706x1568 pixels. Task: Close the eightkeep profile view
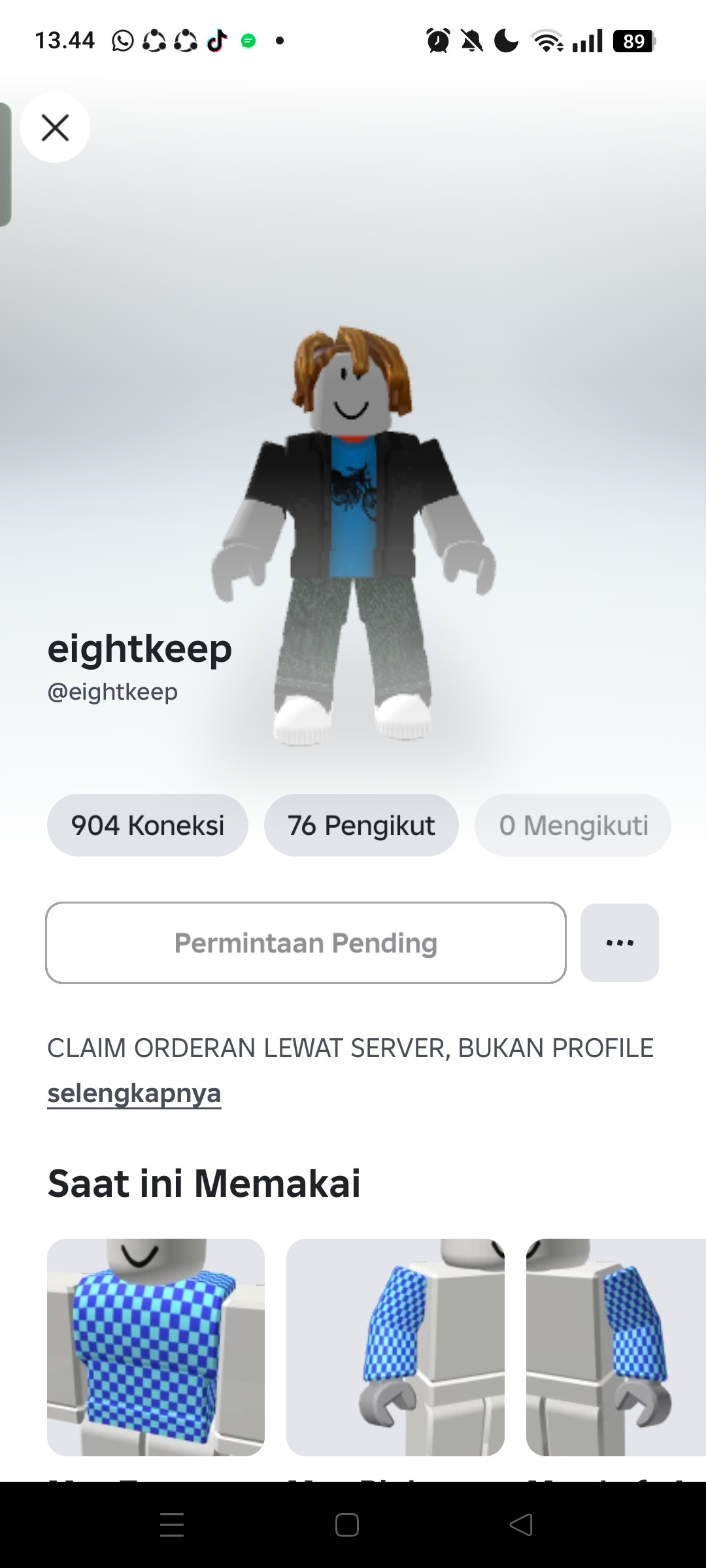click(x=55, y=127)
